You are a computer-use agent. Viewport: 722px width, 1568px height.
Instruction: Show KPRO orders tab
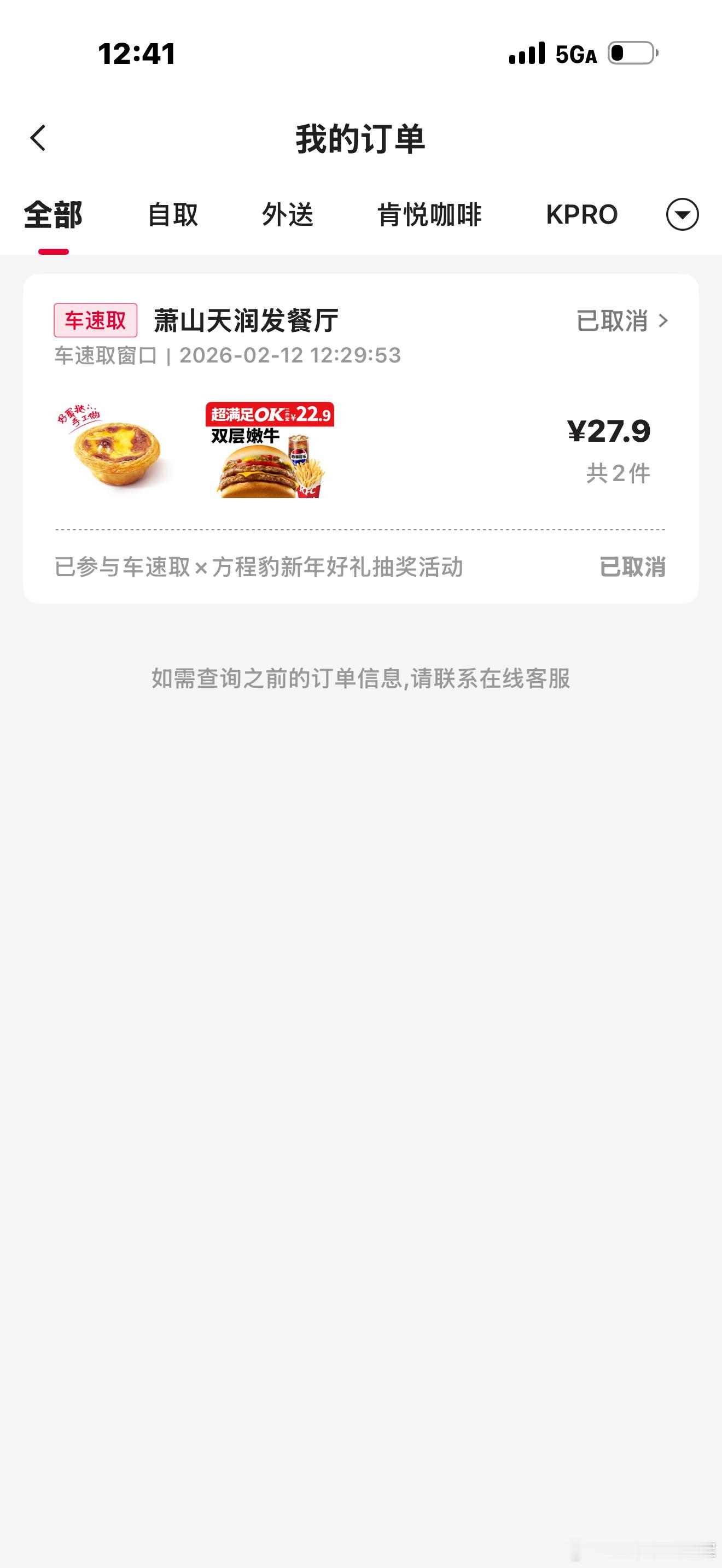pos(581,215)
